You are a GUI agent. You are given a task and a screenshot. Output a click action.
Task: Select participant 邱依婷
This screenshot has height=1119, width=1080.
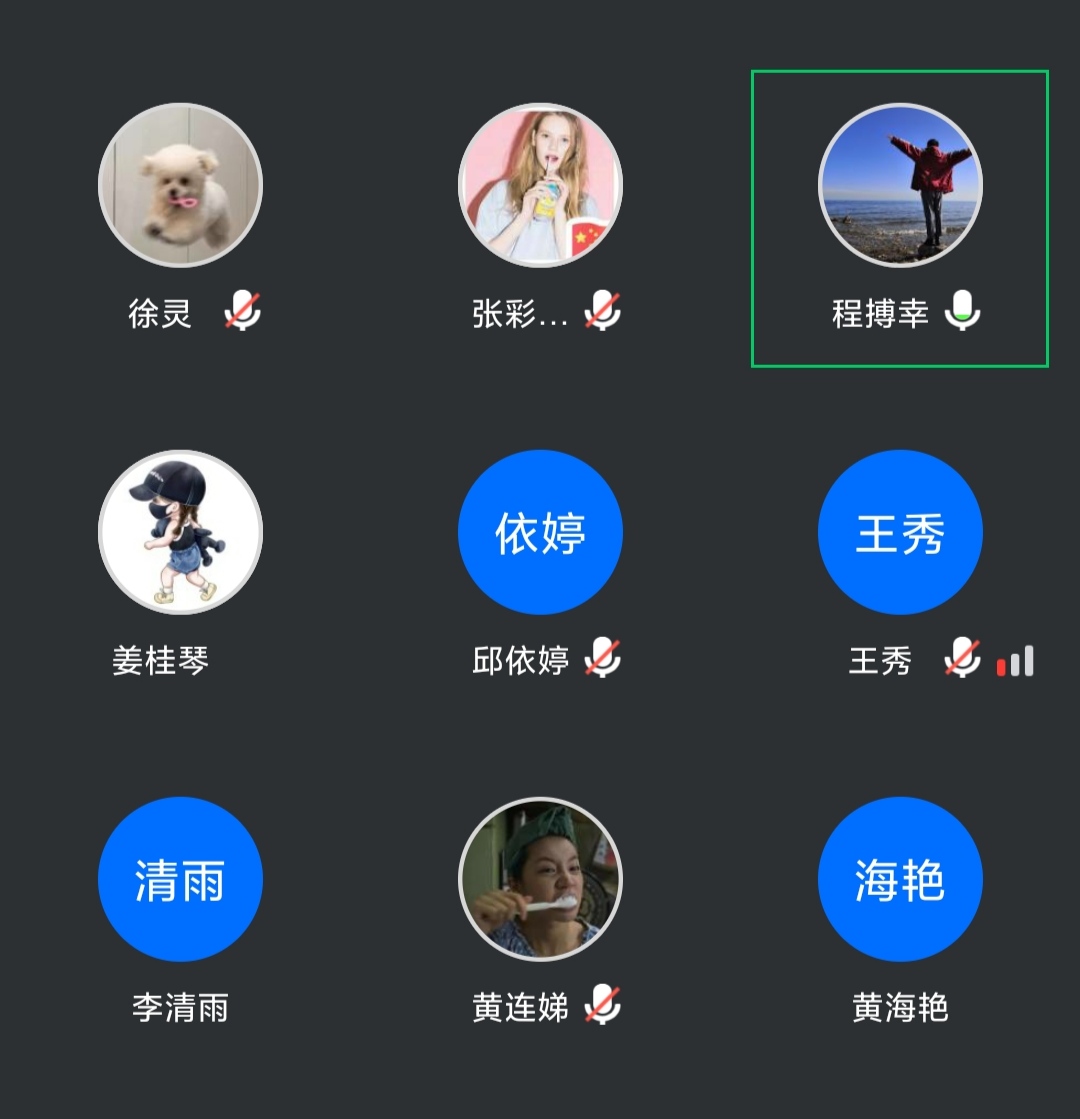click(x=540, y=532)
